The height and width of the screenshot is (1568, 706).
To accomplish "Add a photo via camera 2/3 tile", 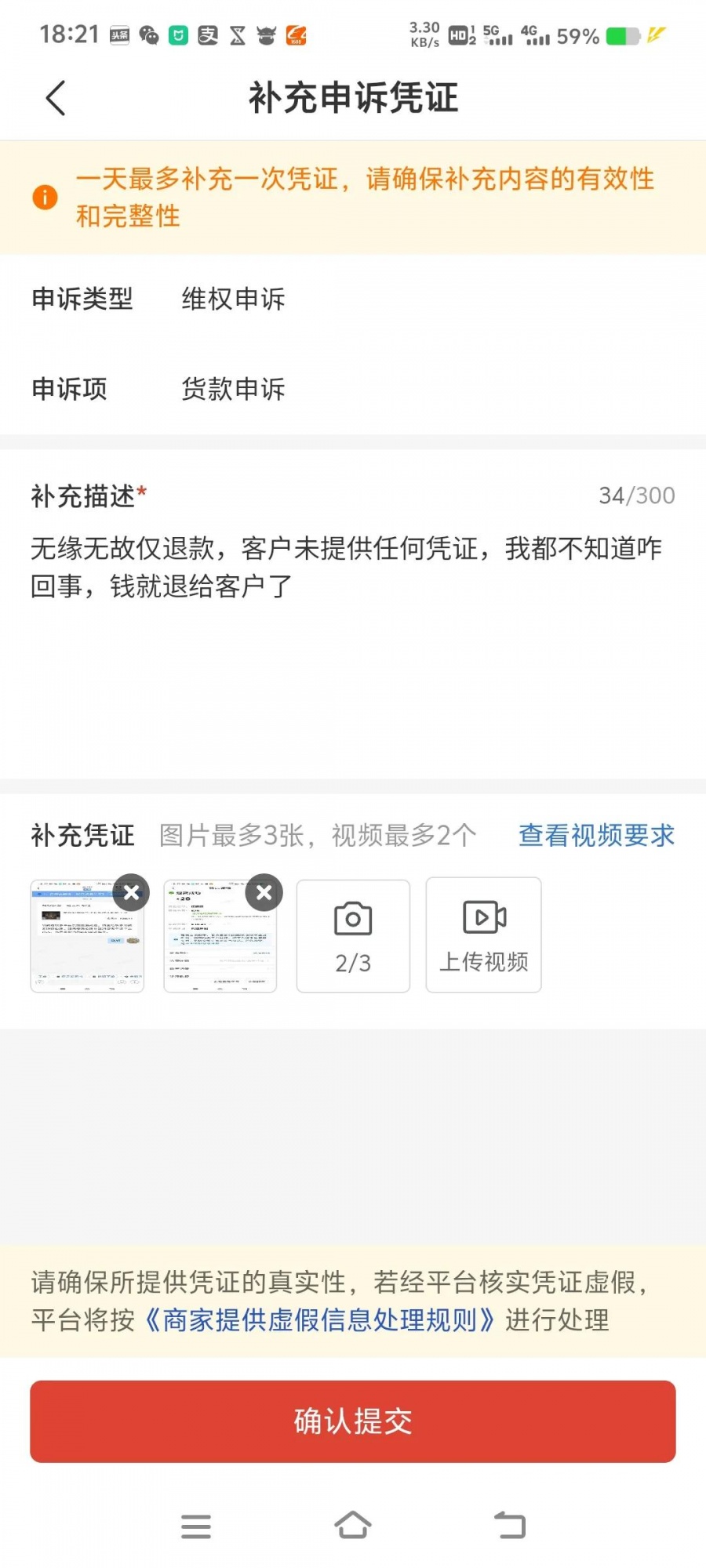I will pyautogui.click(x=353, y=936).
